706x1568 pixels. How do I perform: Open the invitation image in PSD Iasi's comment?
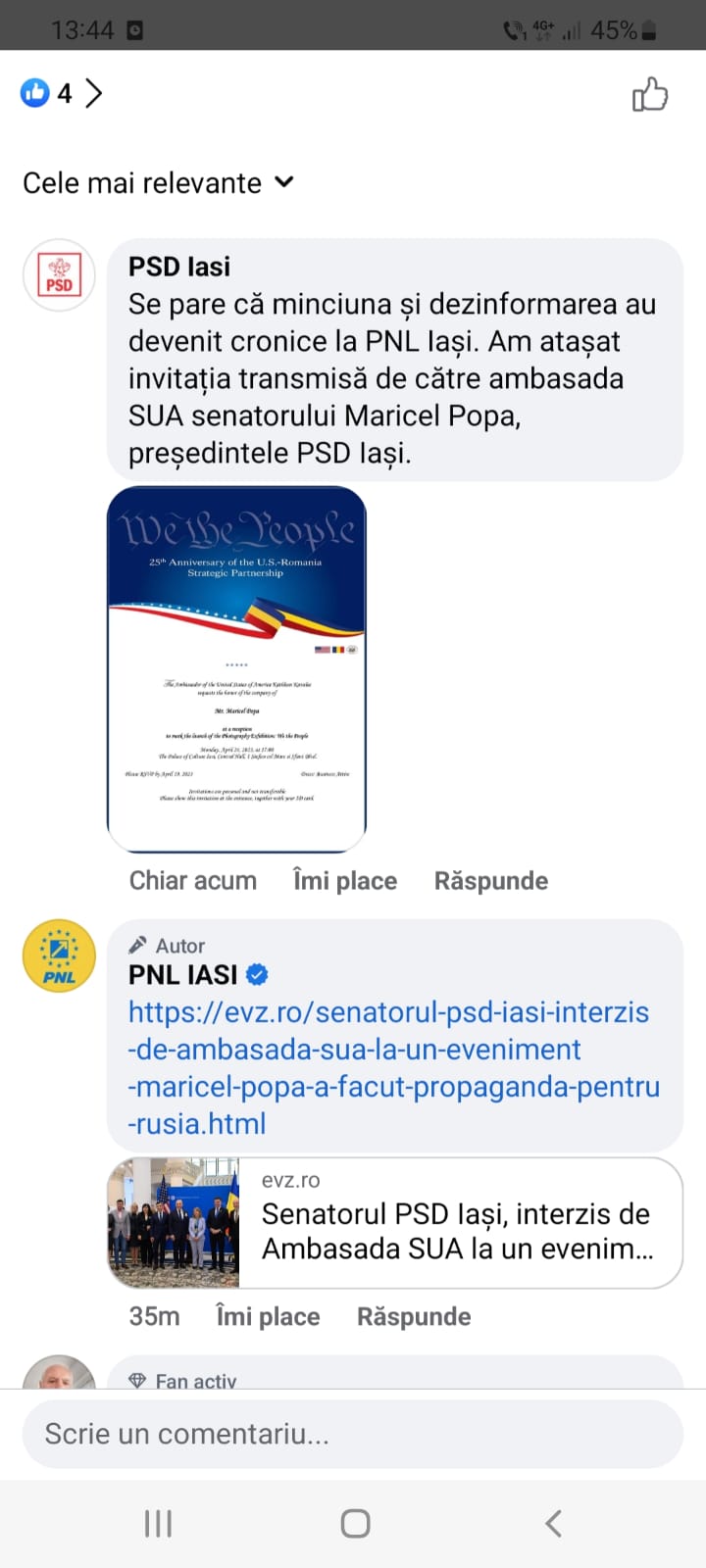[x=236, y=669]
